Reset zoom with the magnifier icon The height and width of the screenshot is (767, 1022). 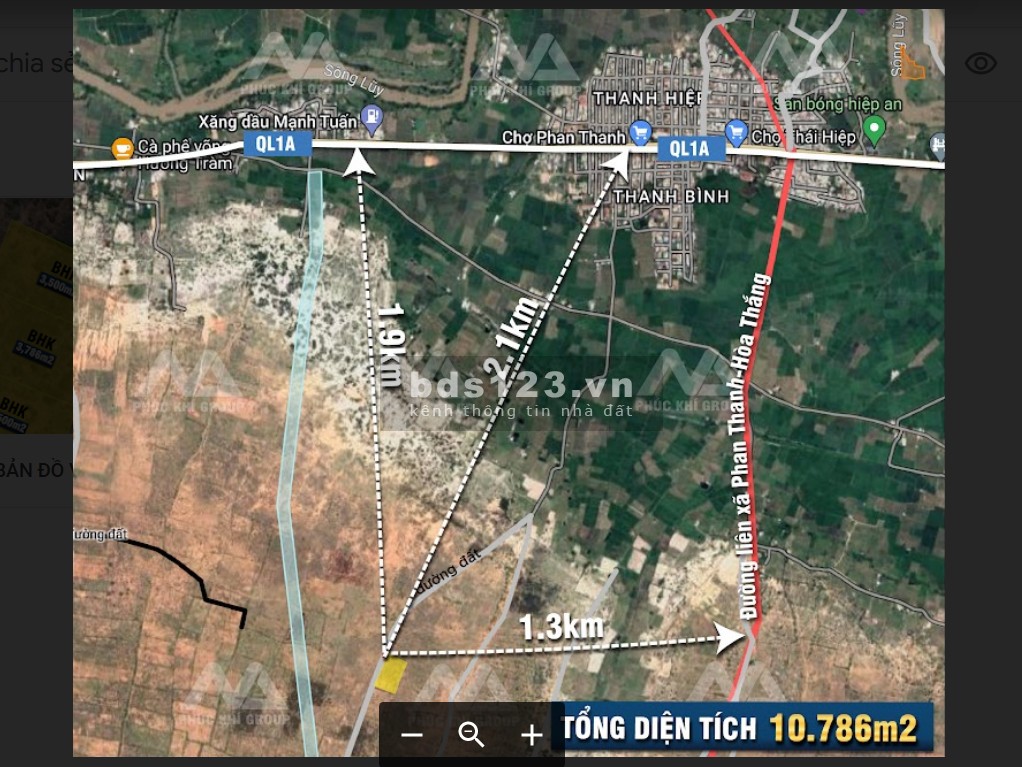pyautogui.click(x=471, y=735)
